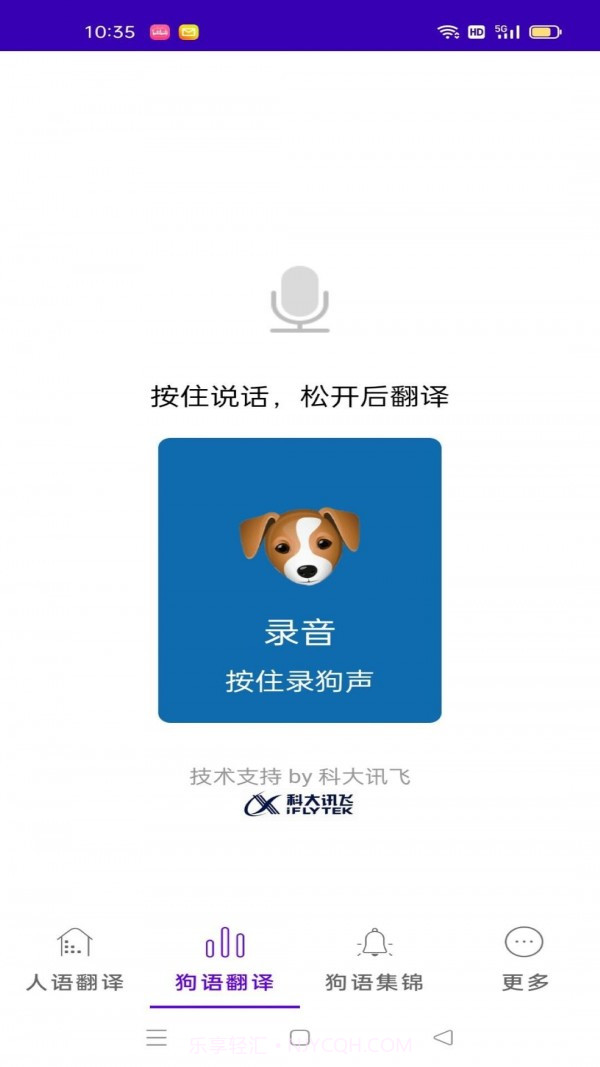Open the system recent apps menu
The image size is (600, 1067).
[156, 1038]
